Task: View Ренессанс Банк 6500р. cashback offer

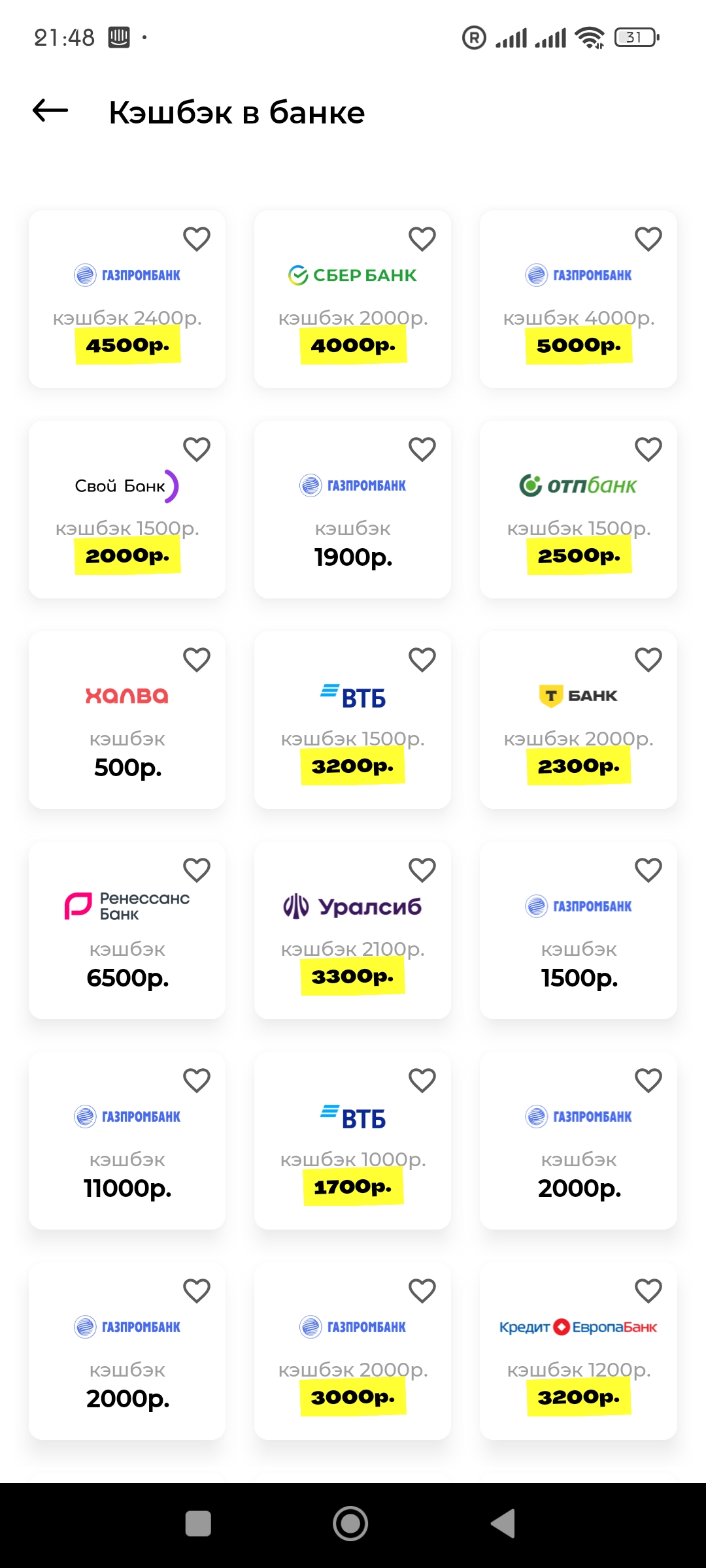Action: click(127, 938)
